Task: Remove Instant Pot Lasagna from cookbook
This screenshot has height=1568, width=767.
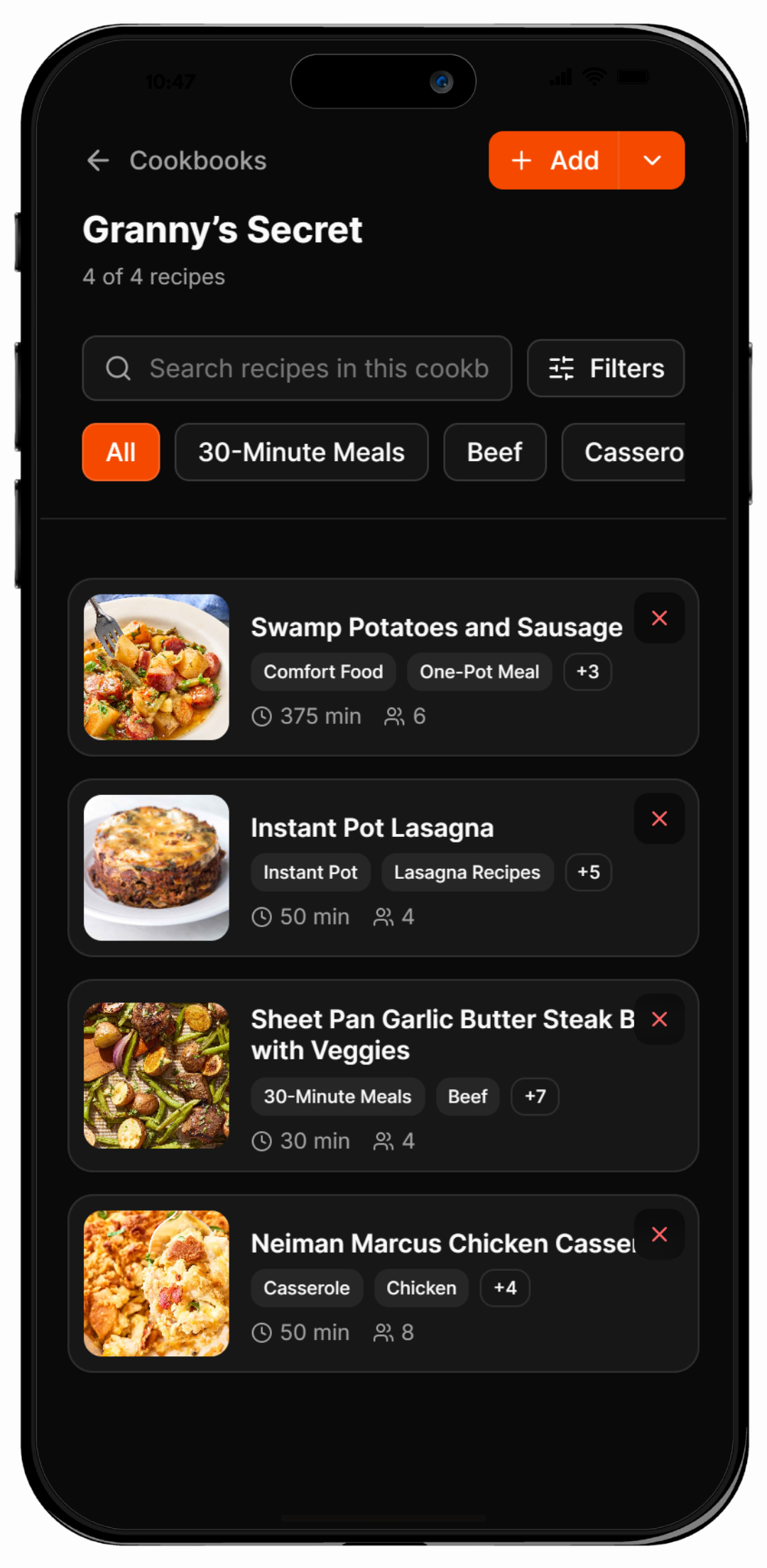Action: [x=659, y=818]
